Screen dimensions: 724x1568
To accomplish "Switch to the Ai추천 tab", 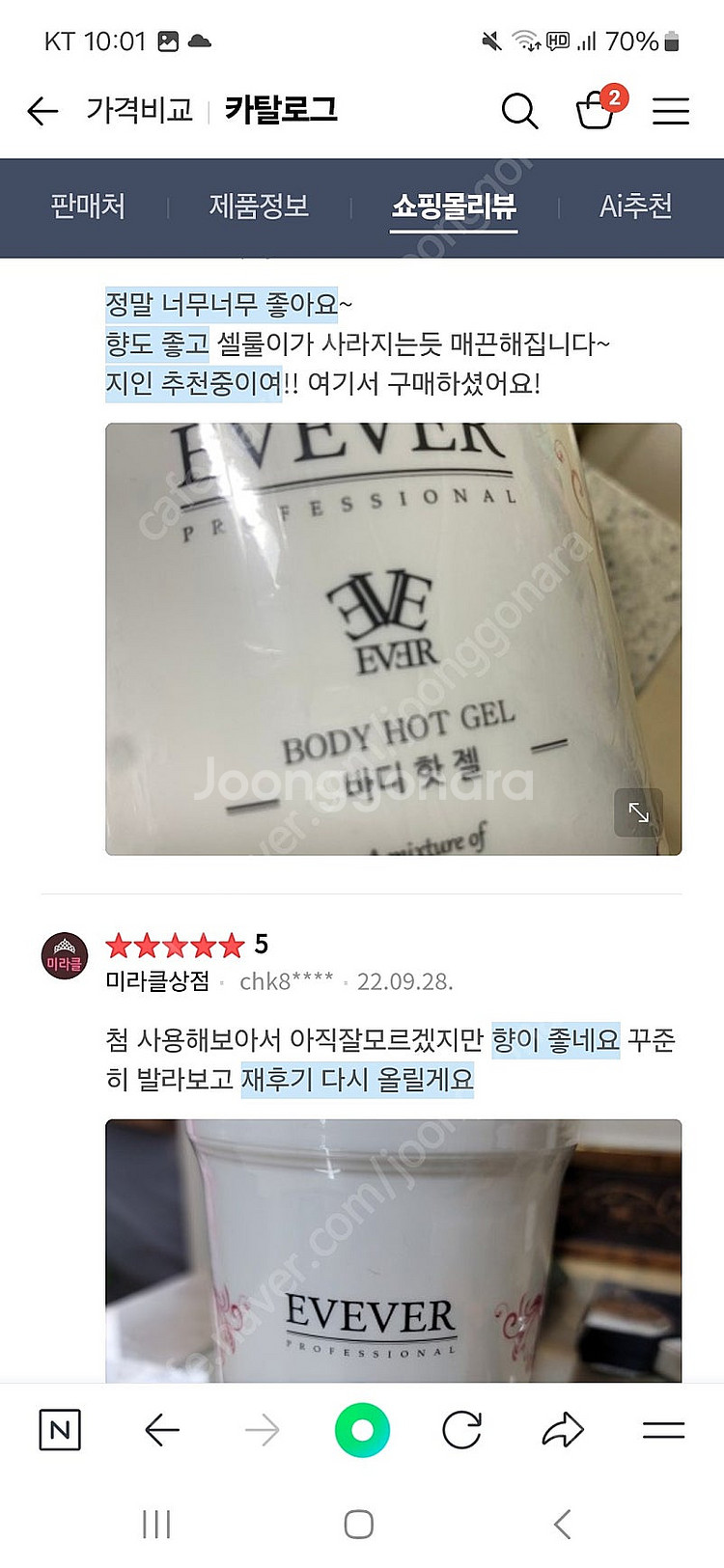I will click(x=635, y=206).
